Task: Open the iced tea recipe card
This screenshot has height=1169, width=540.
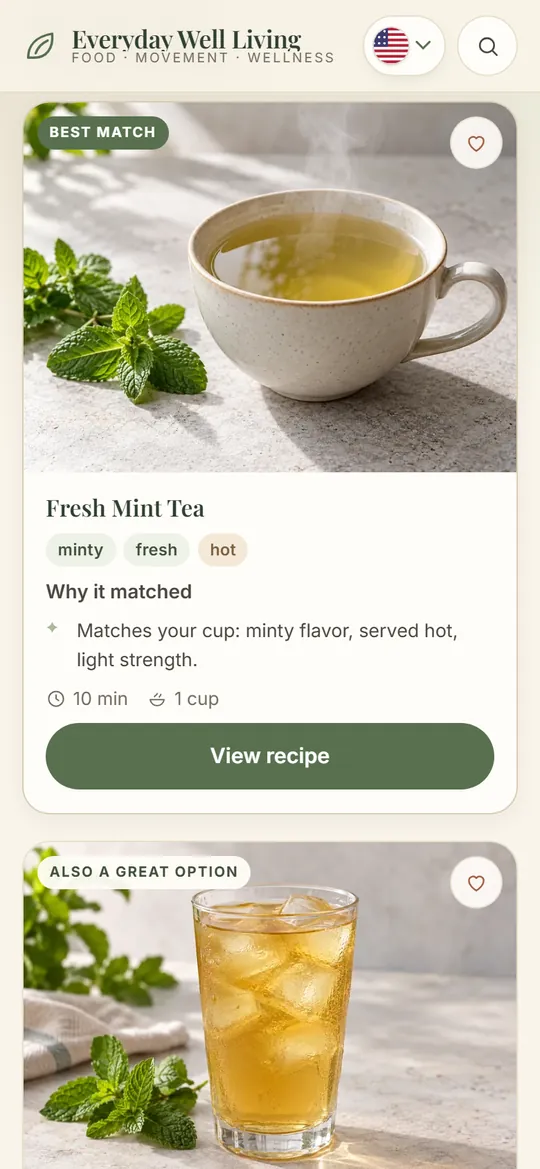Action: click(270, 1006)
